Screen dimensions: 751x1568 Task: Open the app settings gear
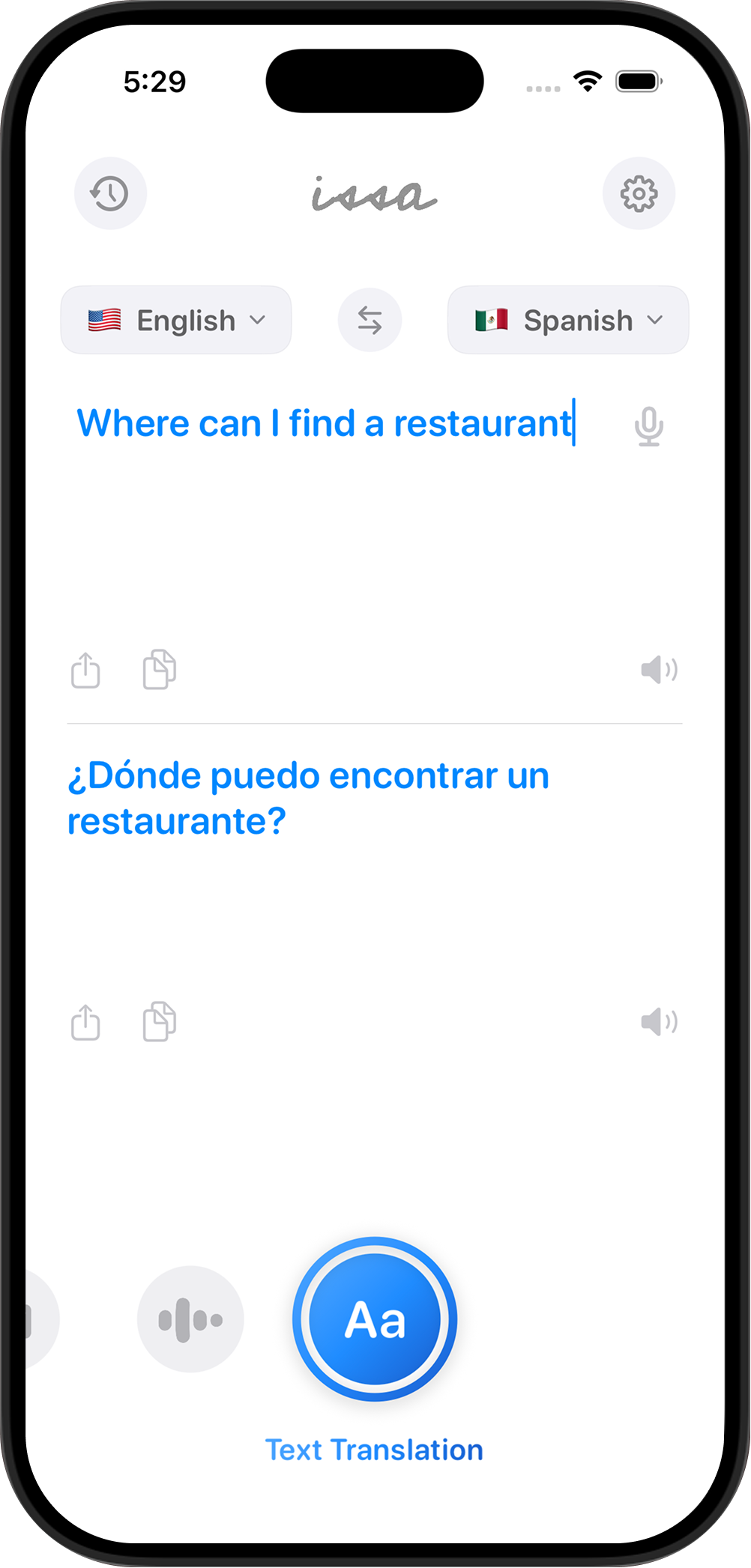(639, 193)
